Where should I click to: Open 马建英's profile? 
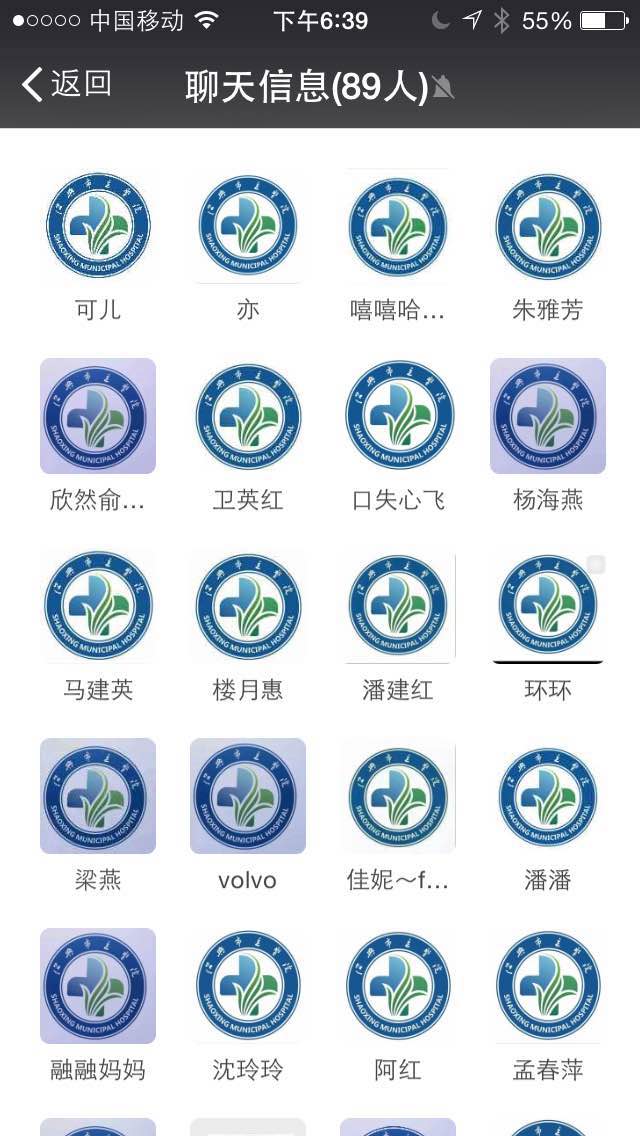pos(98,606)
